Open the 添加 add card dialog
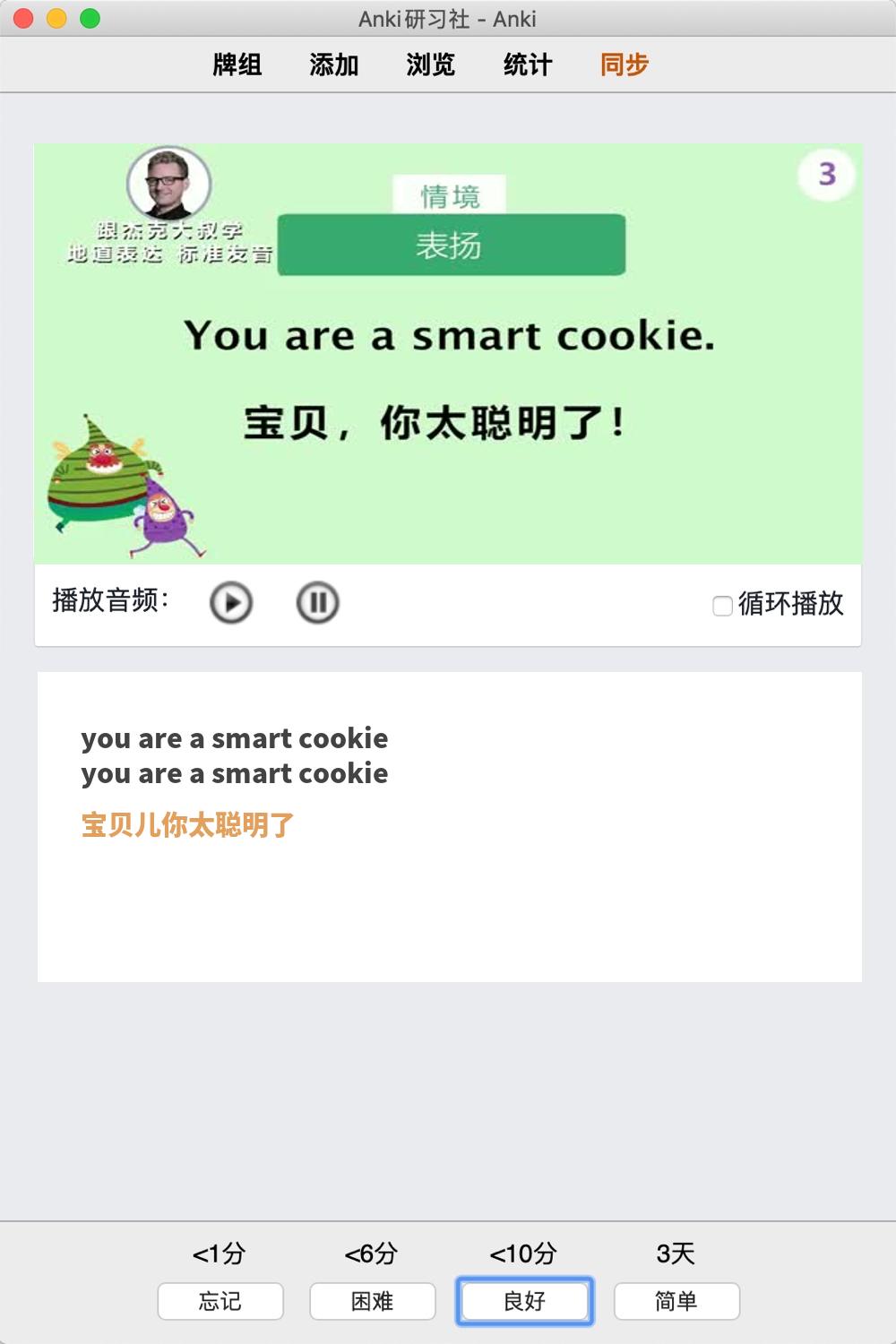The height and width of the screenshot is (1344, 896). [x=334, y=65]
